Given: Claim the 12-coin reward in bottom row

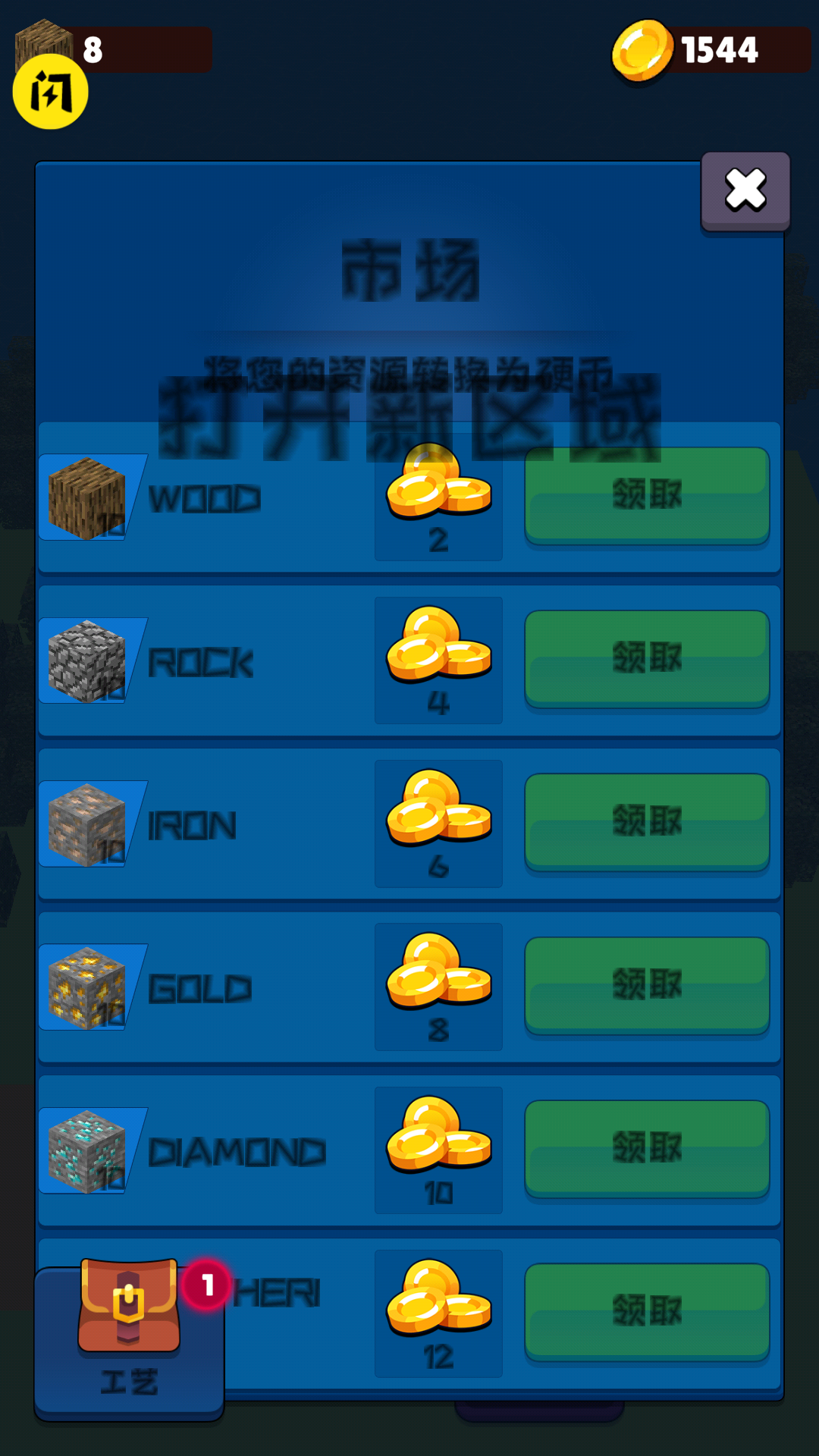Looking at the screenshot, I should [x=647, y=1311].
